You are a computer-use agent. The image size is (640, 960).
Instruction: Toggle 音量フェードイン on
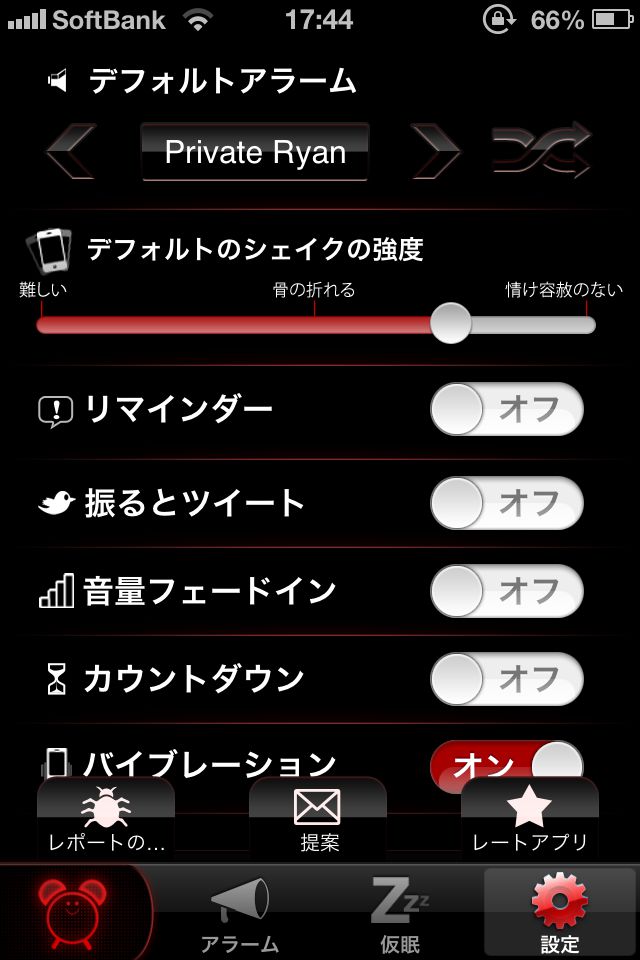[x=506, y=591]
